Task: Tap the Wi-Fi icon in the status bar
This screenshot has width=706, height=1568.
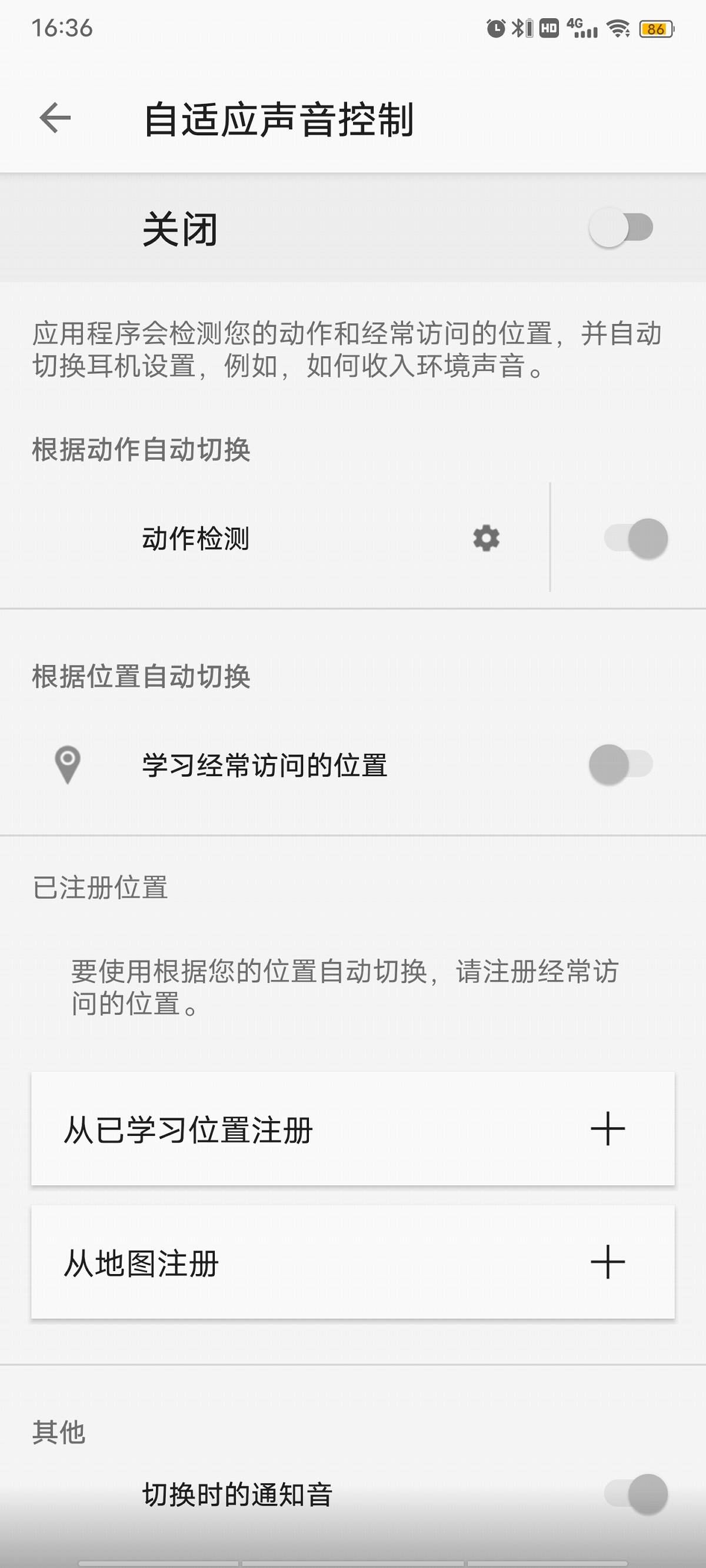Action: (x=617, y=28)
